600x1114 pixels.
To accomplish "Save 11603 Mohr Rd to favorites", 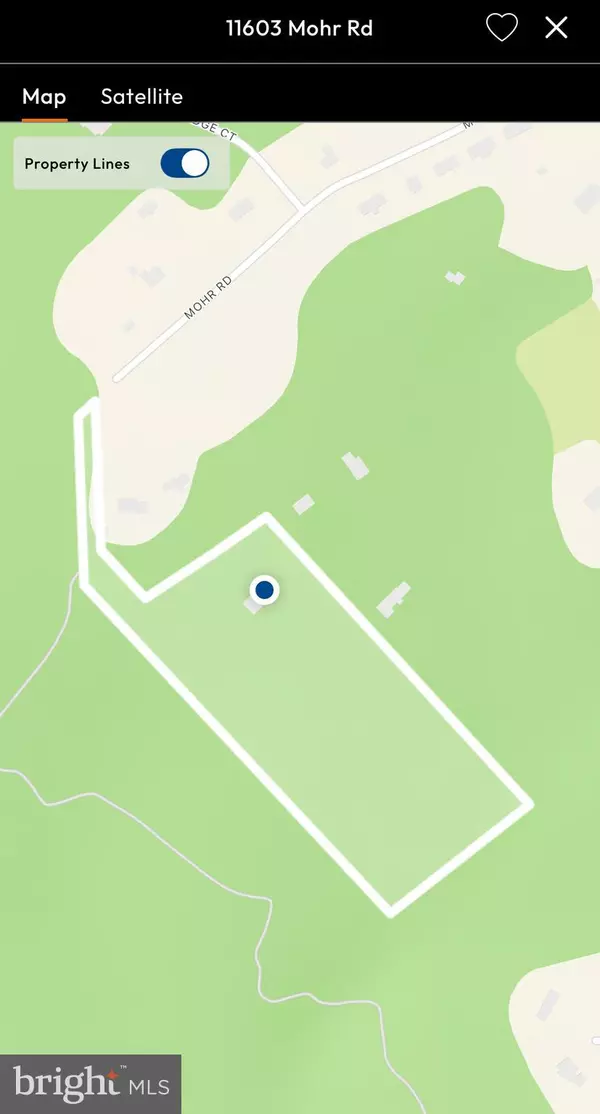I will click(x=502, y=28).
